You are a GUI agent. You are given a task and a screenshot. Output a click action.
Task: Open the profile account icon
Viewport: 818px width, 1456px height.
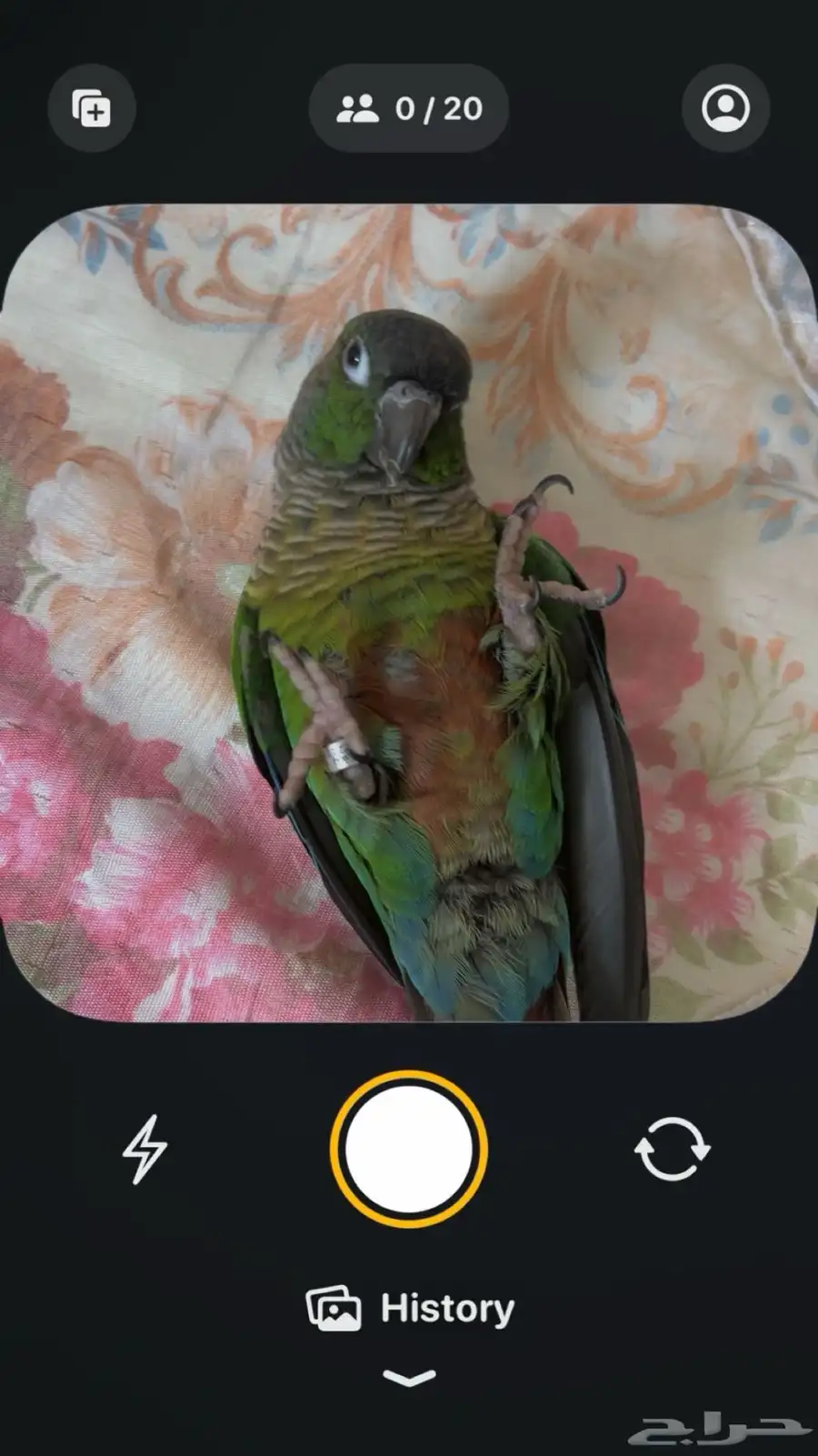725,109
